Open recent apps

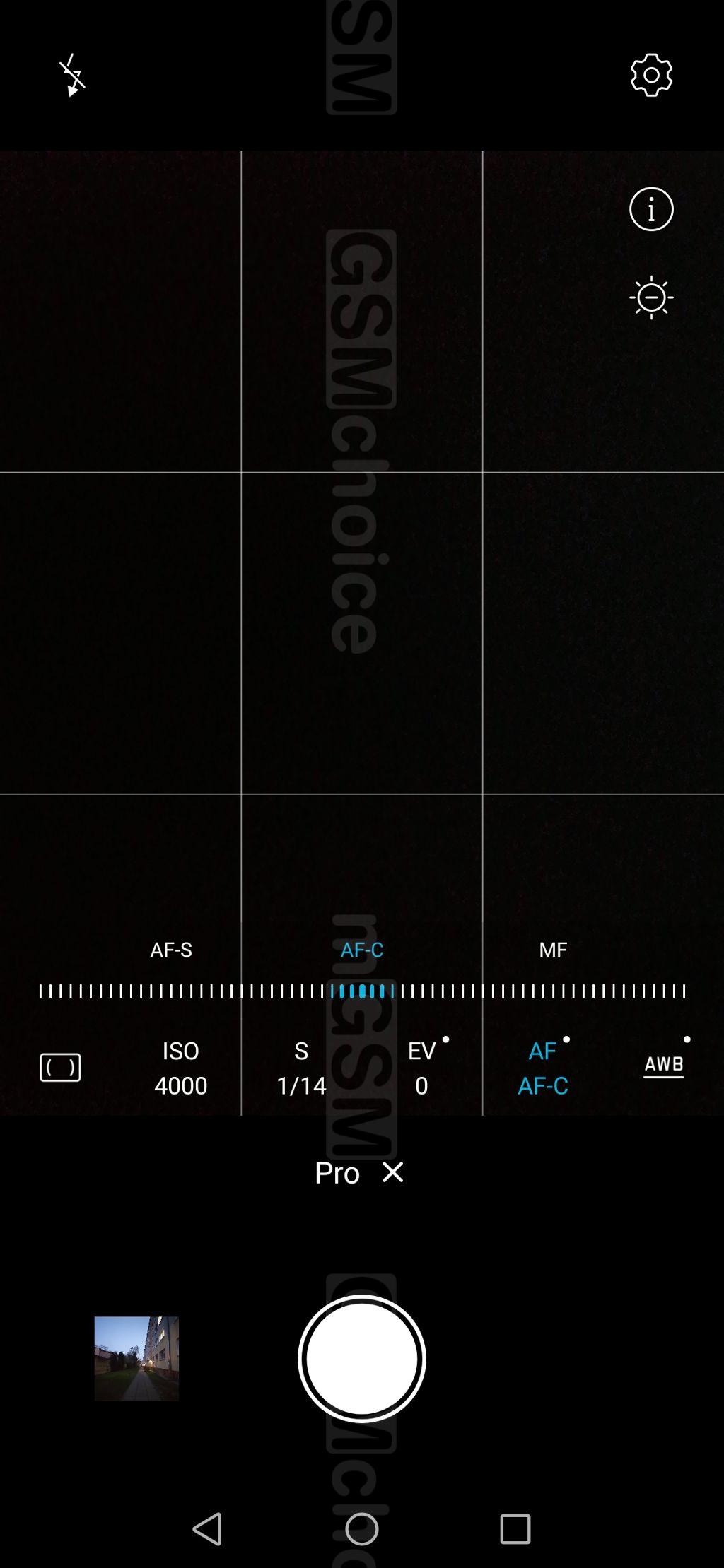(x=515, y=1528)
